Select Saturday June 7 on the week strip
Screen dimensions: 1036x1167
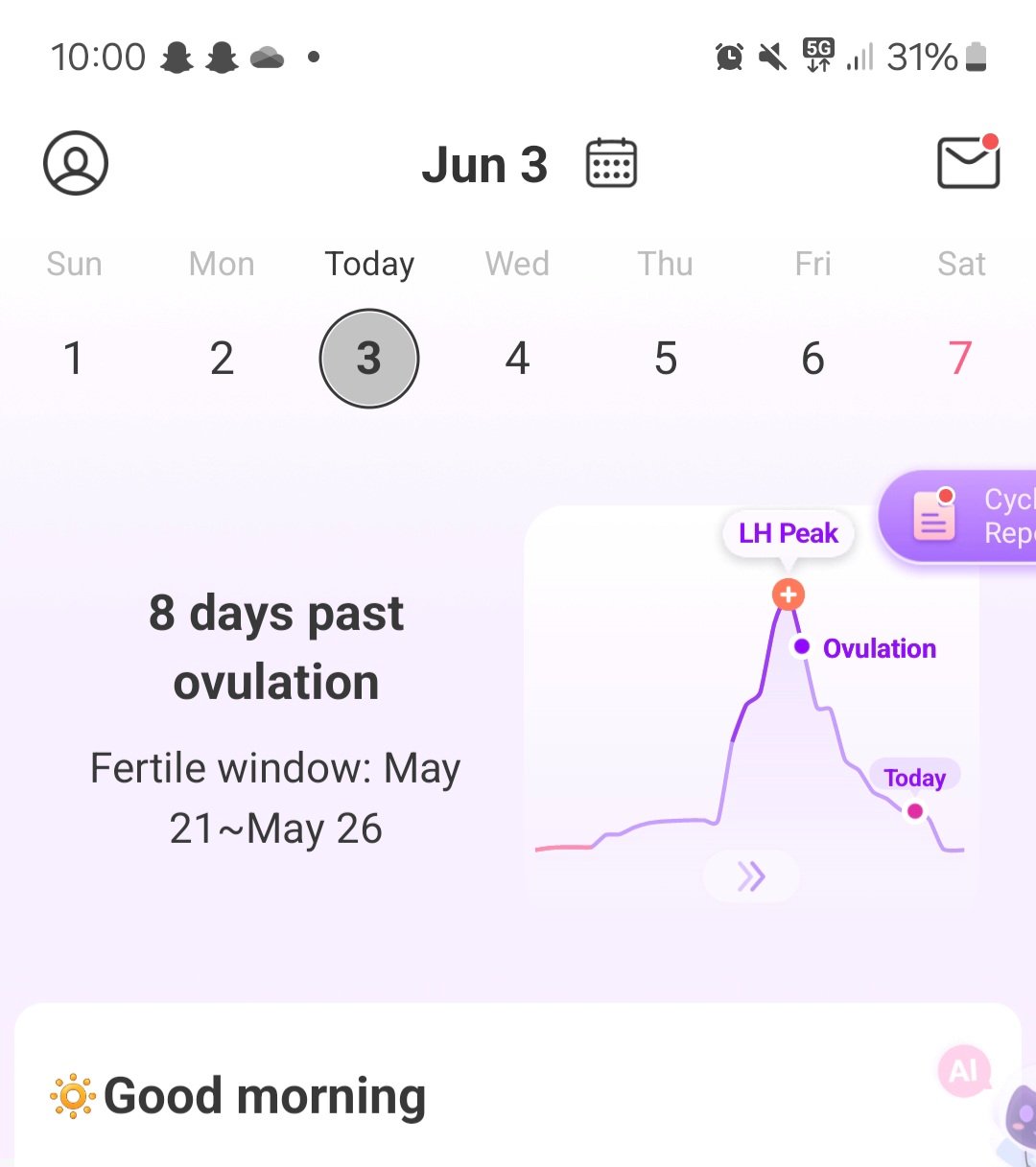(x=960, y=358)
